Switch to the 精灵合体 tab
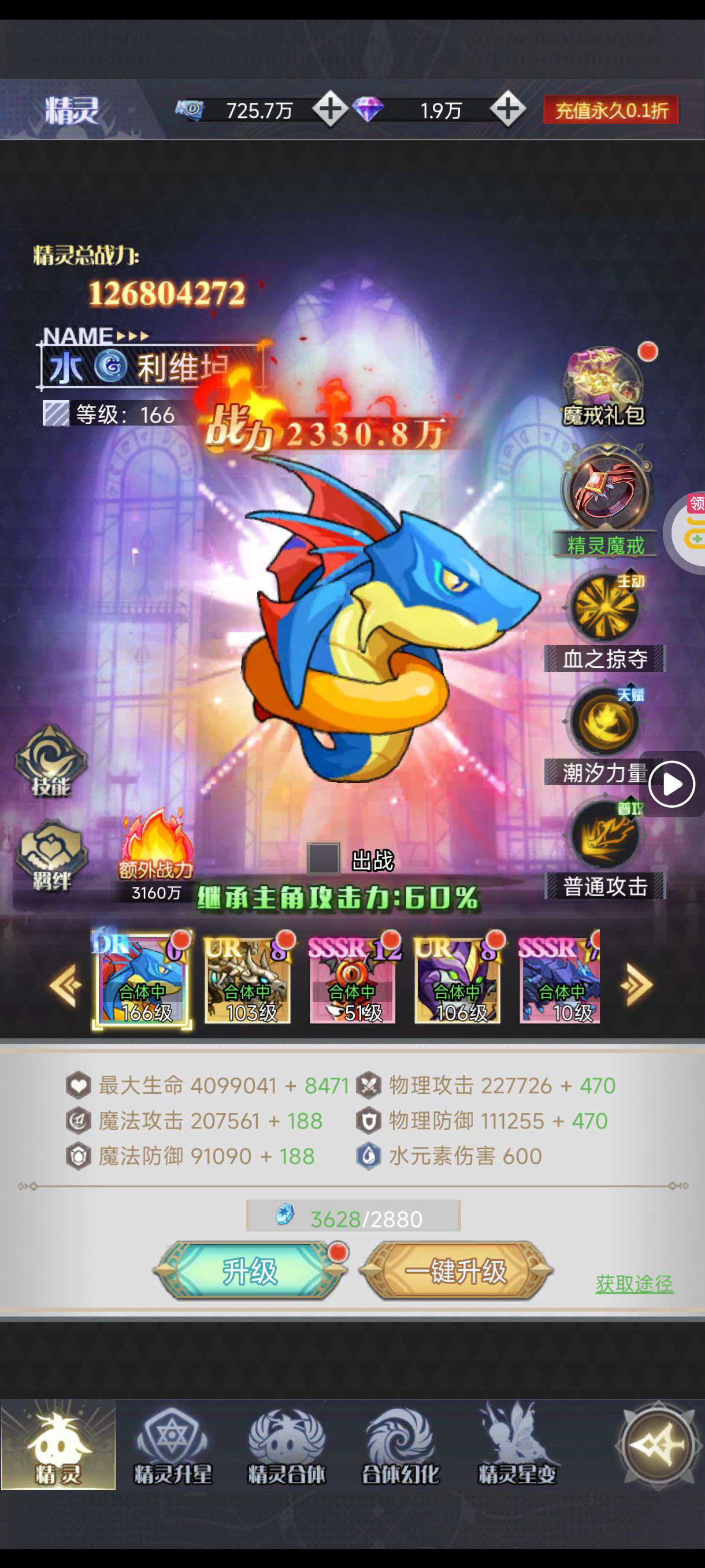705x1568 pixels. (287, 1445)
